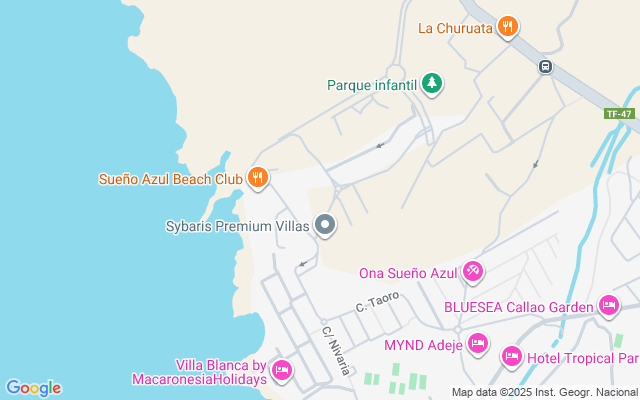640x400 pixels.
Task: Select the Parque infantil park marker
Action: [432, 84]
